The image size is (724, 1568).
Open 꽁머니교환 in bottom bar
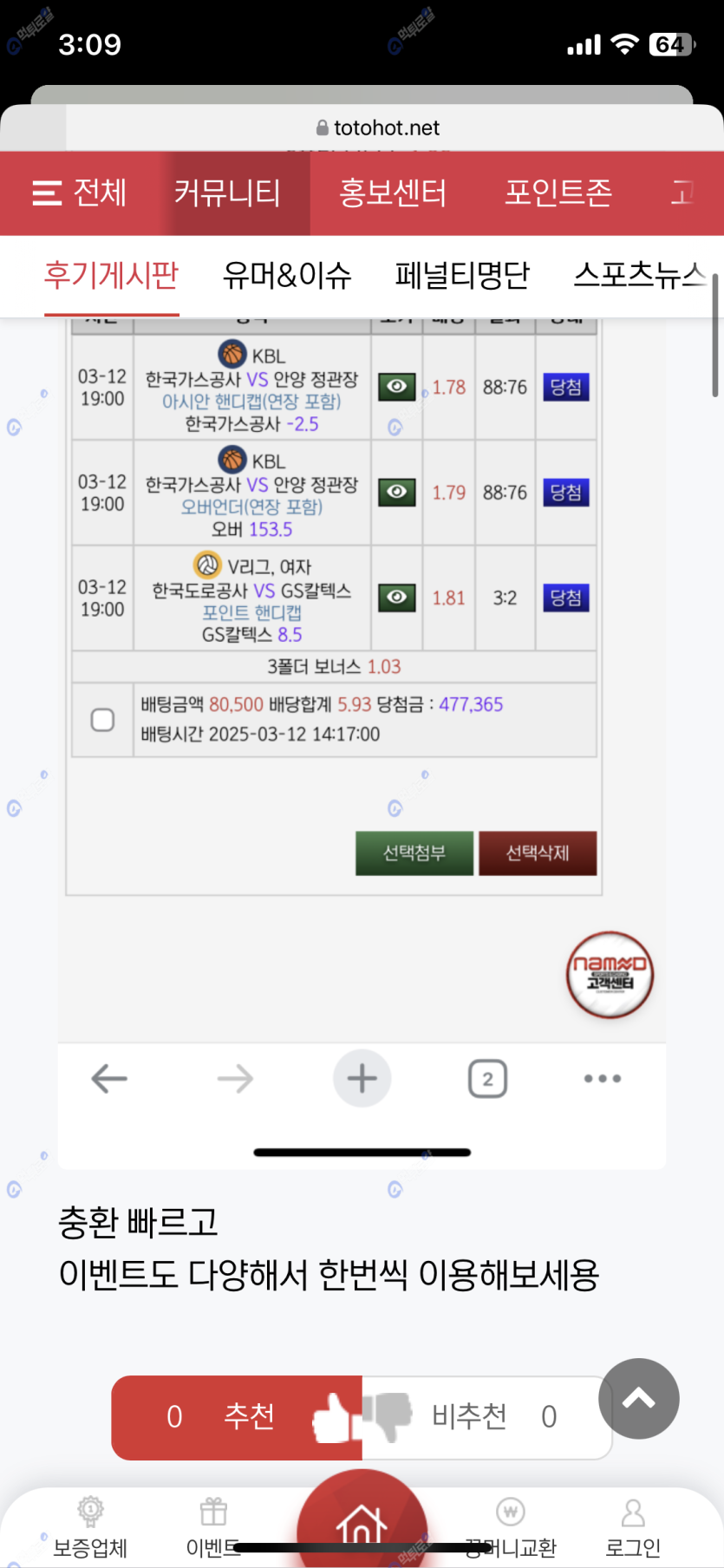tap(511, 1530)
